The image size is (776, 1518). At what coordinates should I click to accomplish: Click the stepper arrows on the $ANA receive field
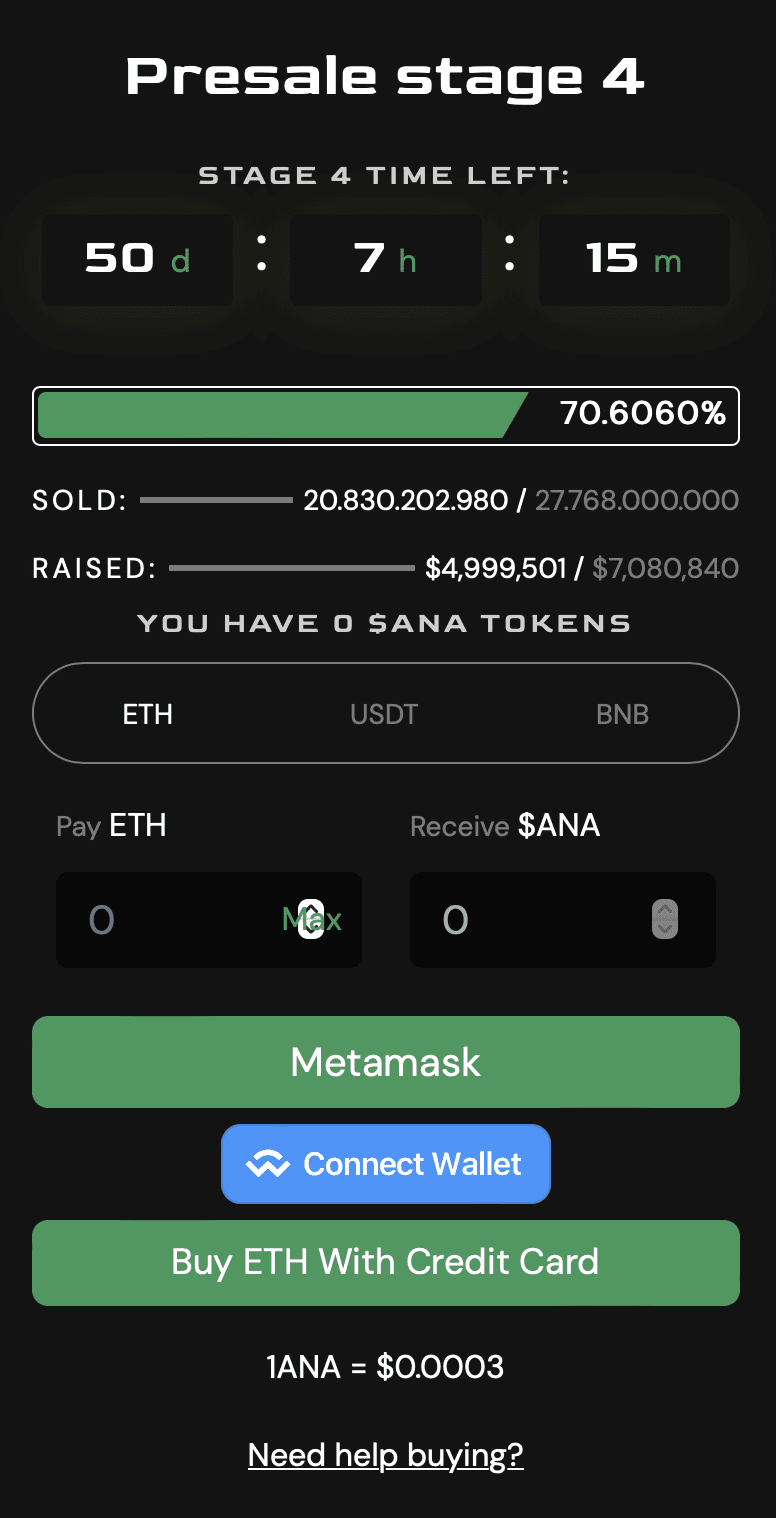[x=664, y=920]
